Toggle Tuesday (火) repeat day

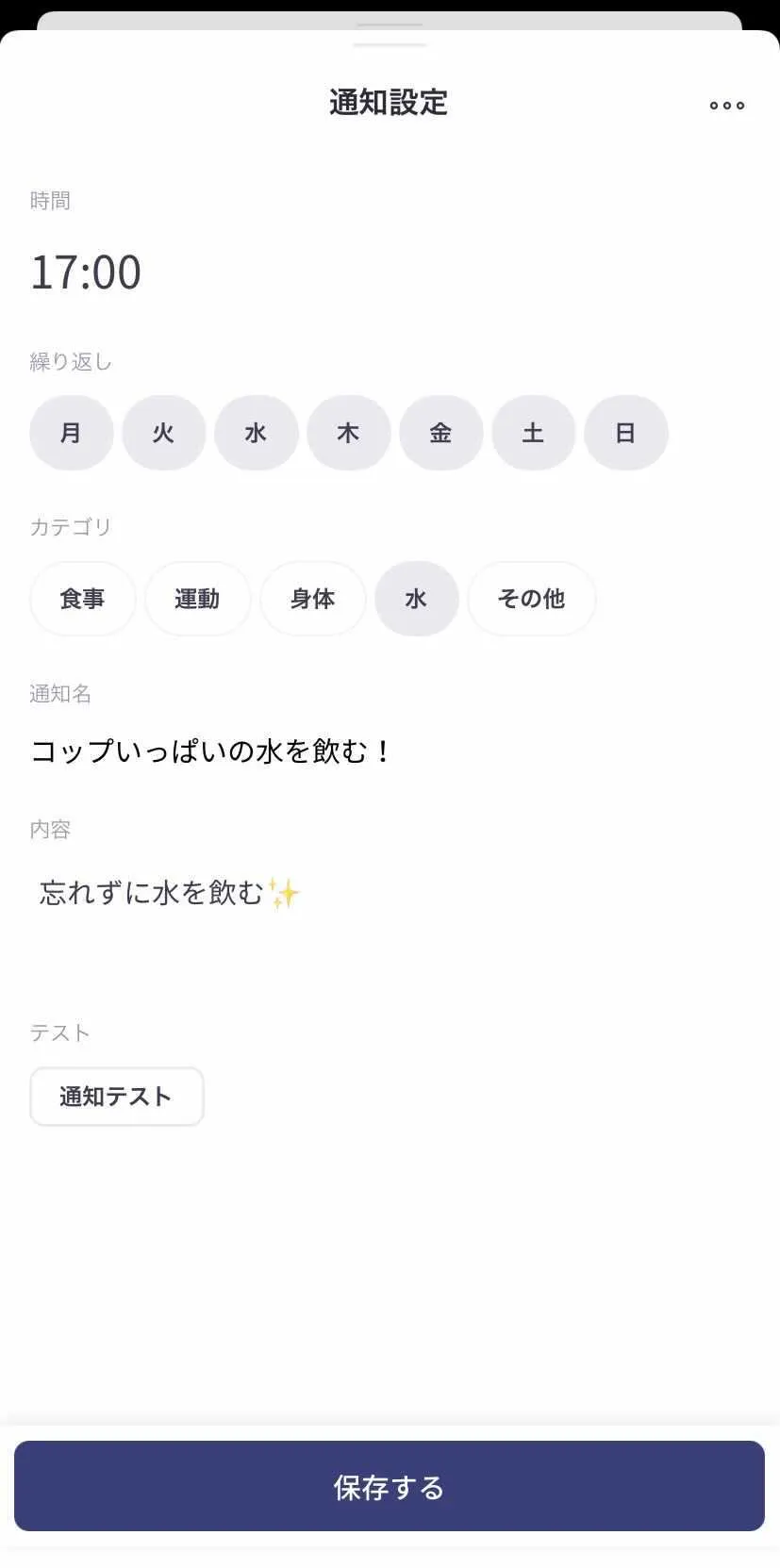coord(164,433)
